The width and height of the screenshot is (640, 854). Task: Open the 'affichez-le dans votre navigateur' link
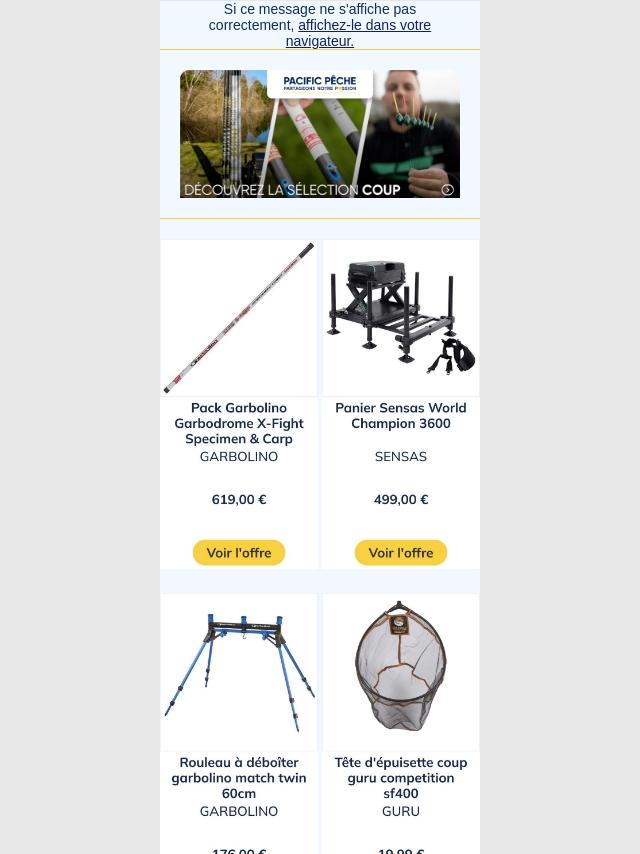tap(364, 26)
